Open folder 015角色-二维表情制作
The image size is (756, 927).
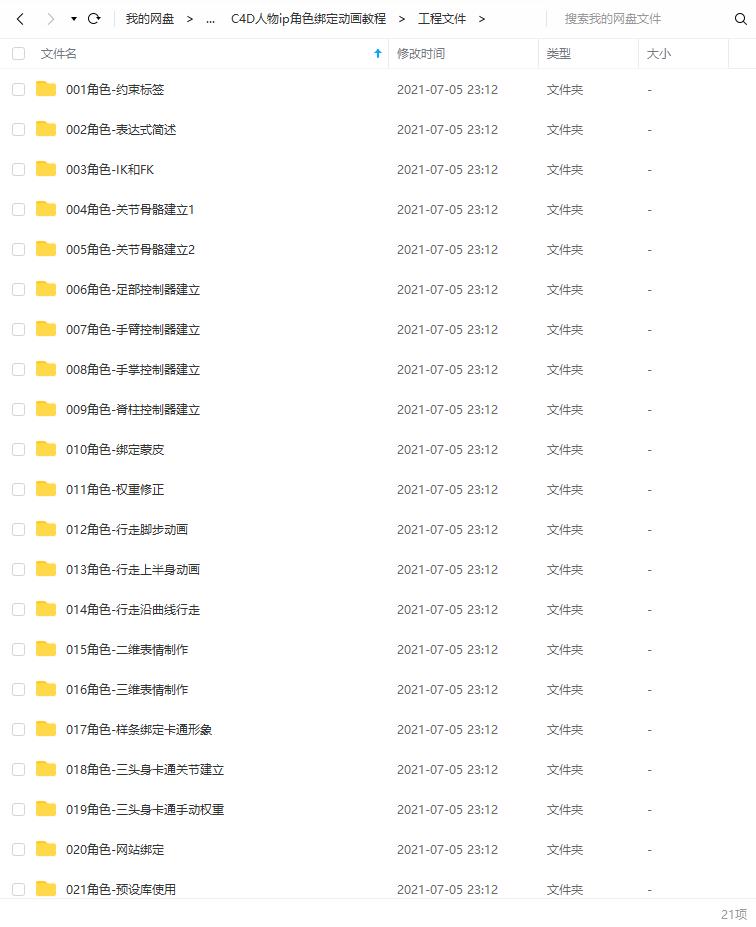pos(127,650)
